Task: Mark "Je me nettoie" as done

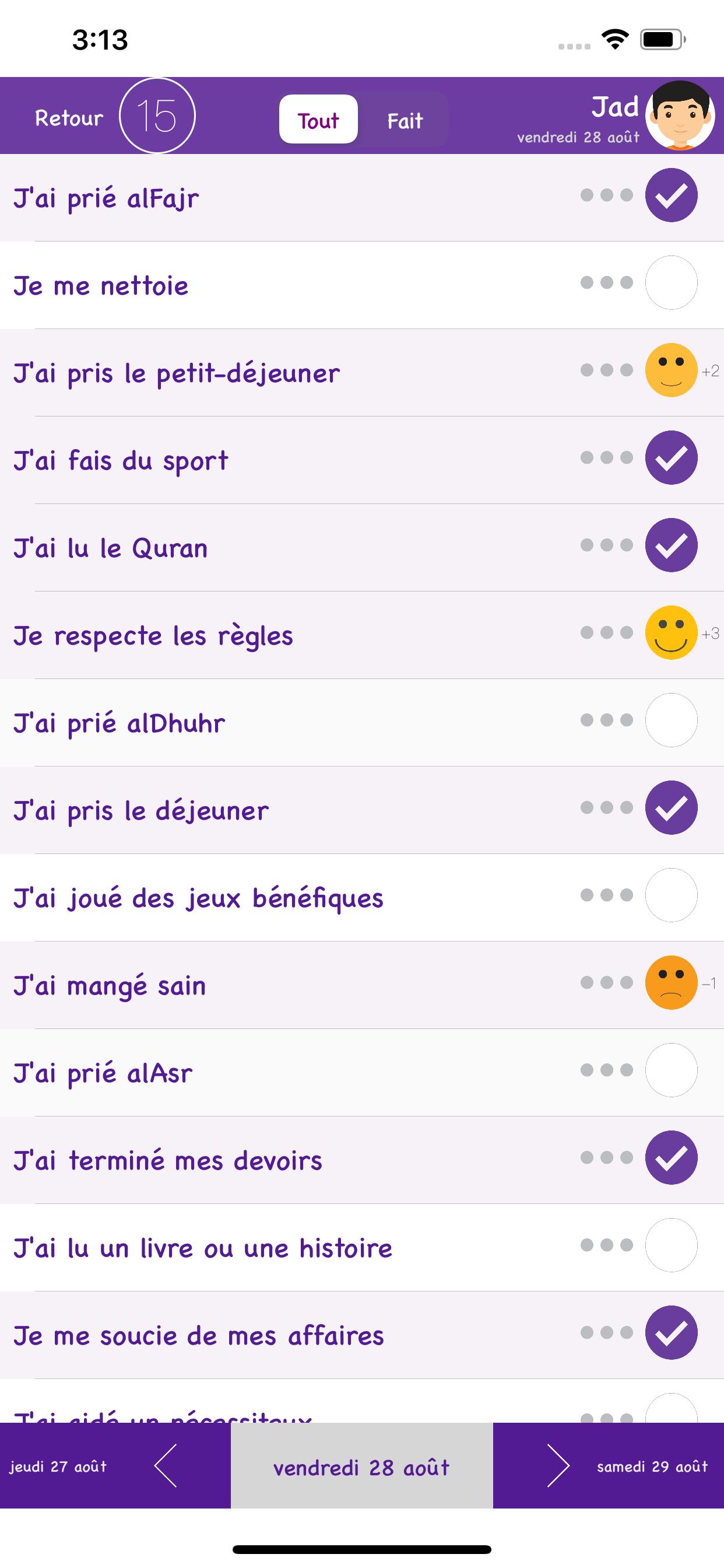Action: [x=671, y=282]
